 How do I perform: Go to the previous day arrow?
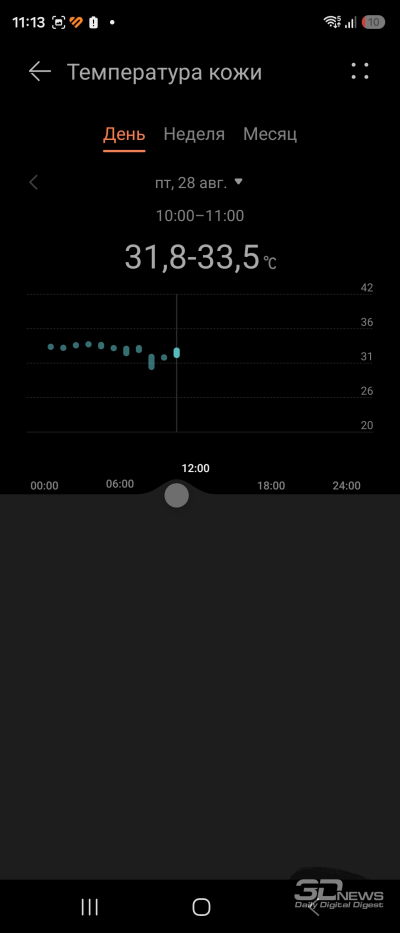34,183
